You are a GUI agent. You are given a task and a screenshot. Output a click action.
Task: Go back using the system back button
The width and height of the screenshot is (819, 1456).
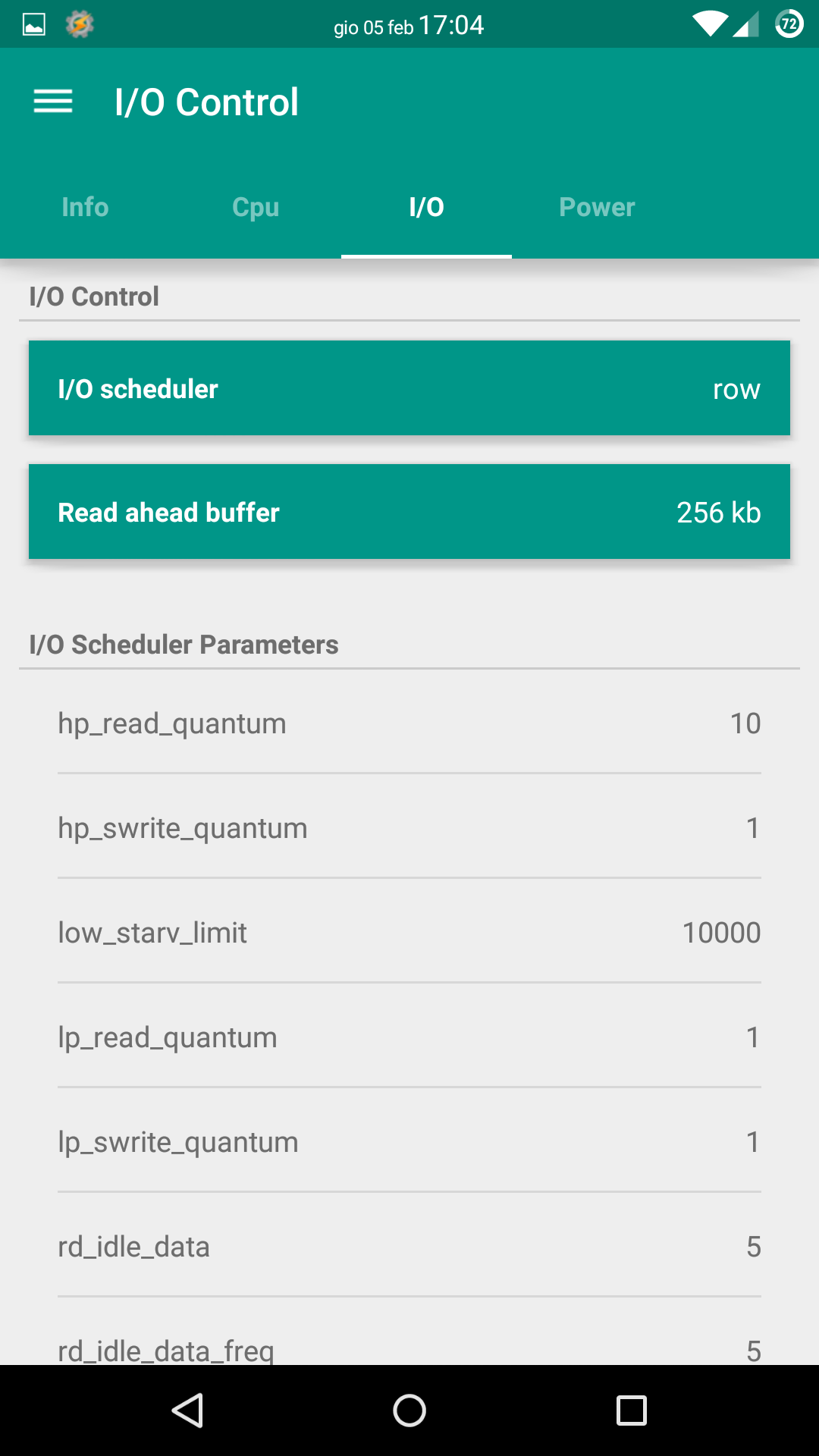point(187,1410)
